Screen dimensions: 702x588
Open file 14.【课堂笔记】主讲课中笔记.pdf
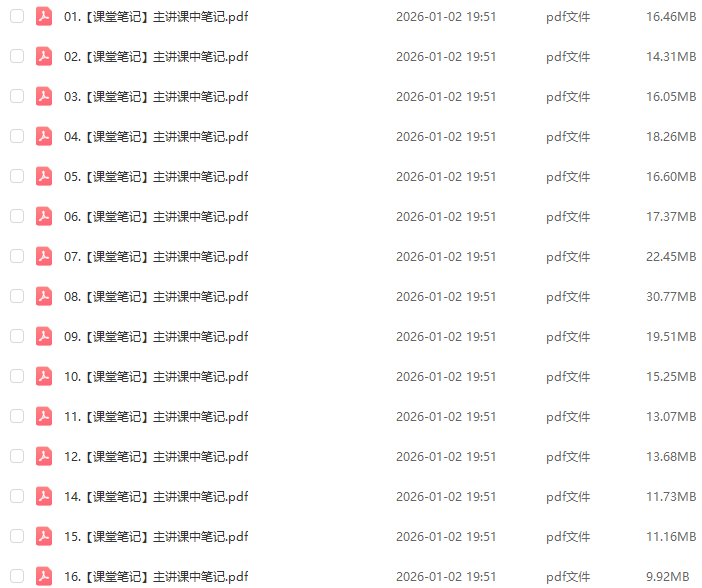155,497
